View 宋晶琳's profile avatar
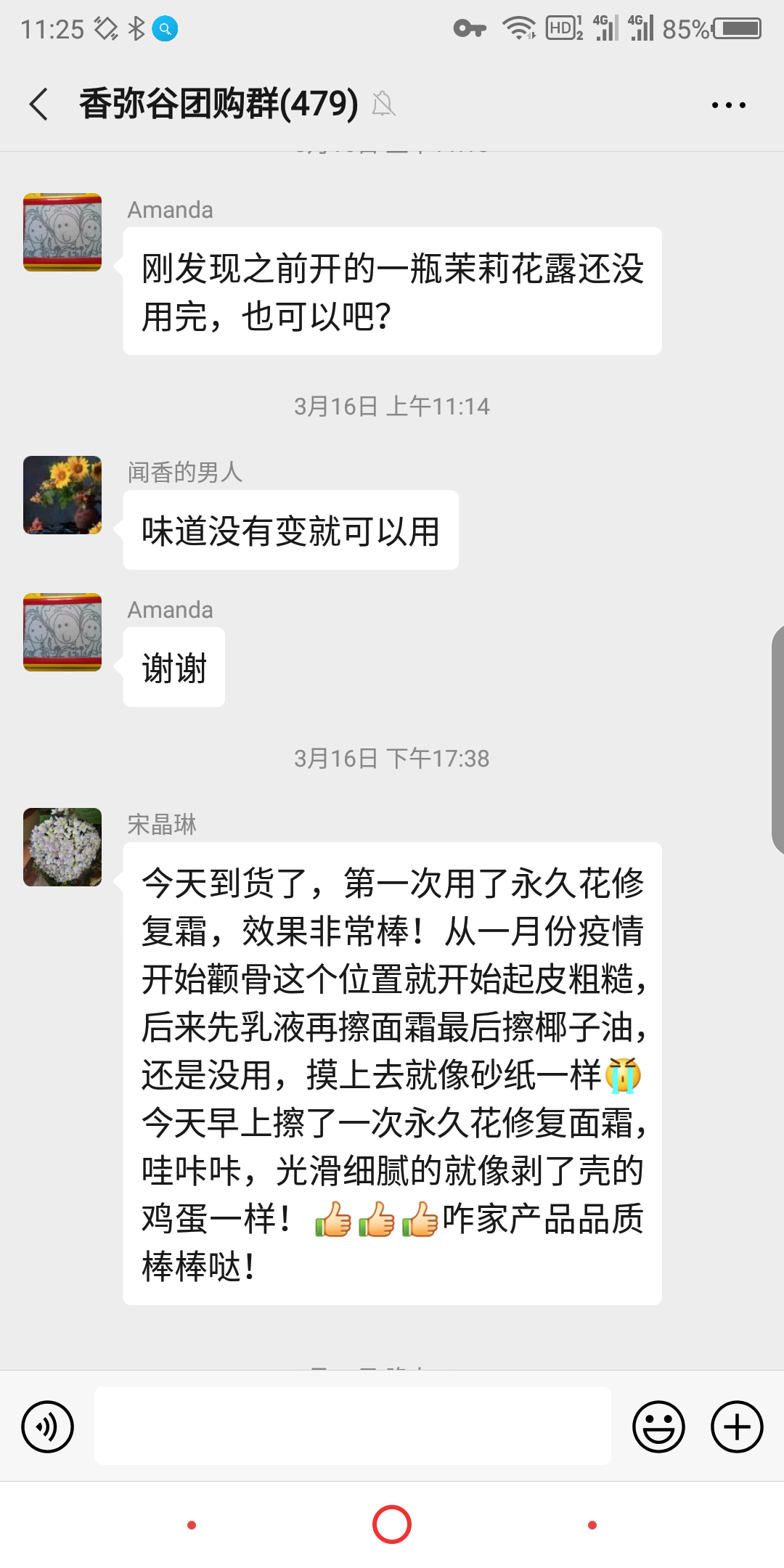The width and height of the screenshot is (784, 1568). pyautogui.click(x=62, y=847)
